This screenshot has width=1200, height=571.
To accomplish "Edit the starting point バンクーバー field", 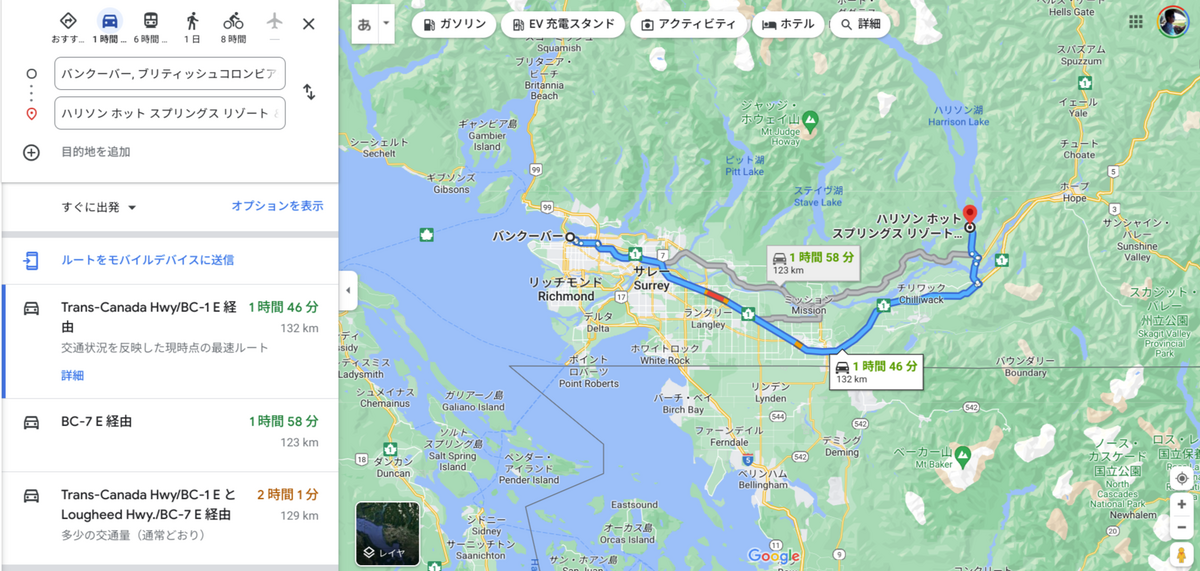I will point(171,74).
